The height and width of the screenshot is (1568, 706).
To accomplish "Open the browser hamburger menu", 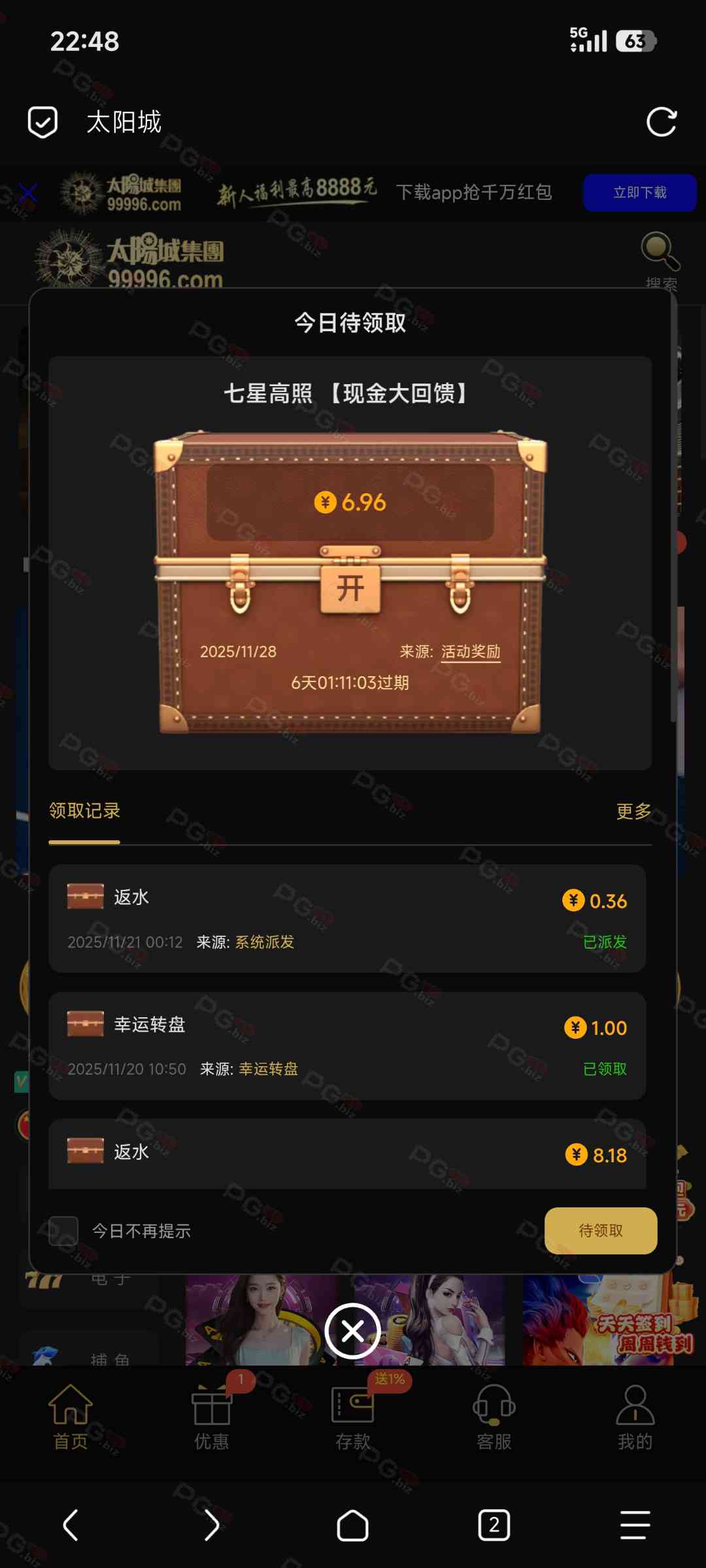I will [635, 1526].
